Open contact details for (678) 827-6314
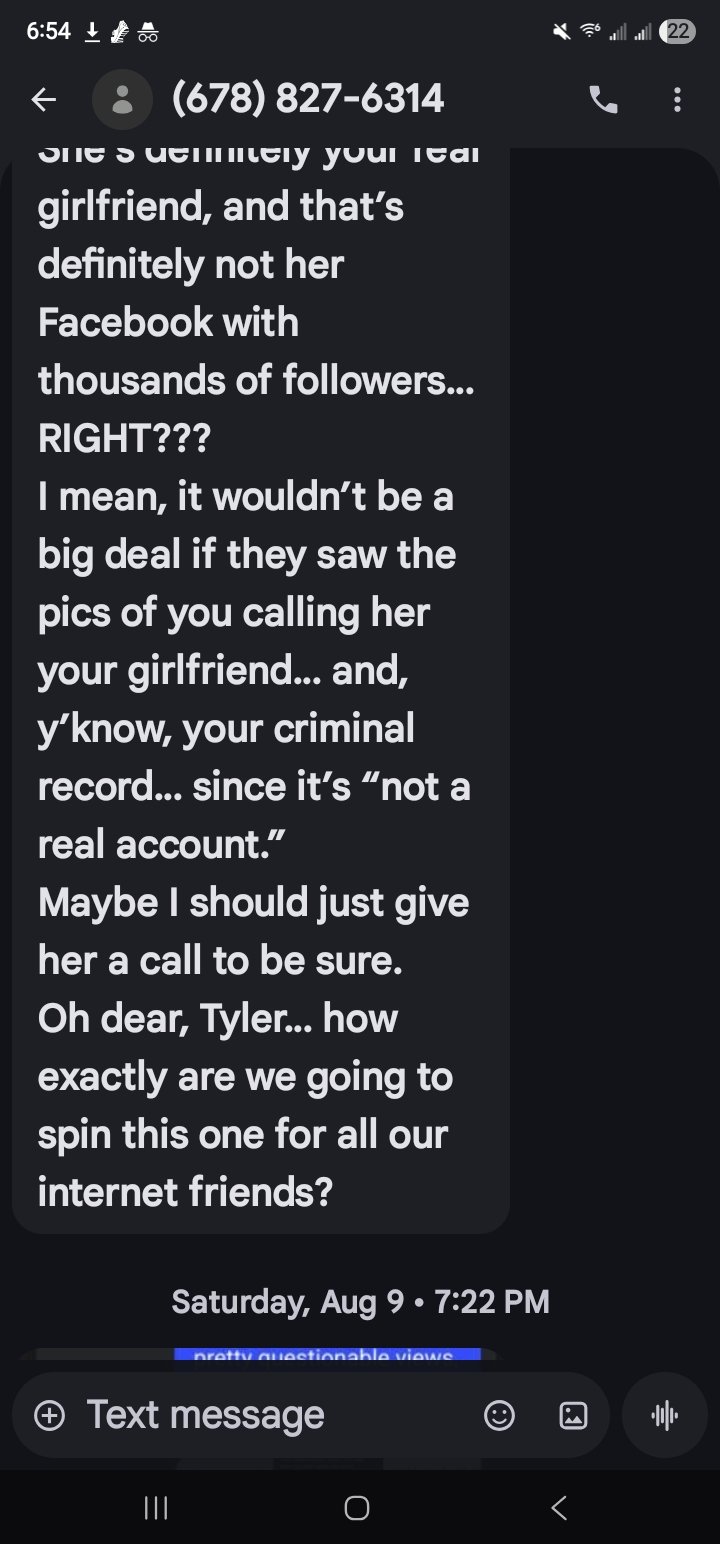Screen dimensions: 720x1544 tap(308, 99)
